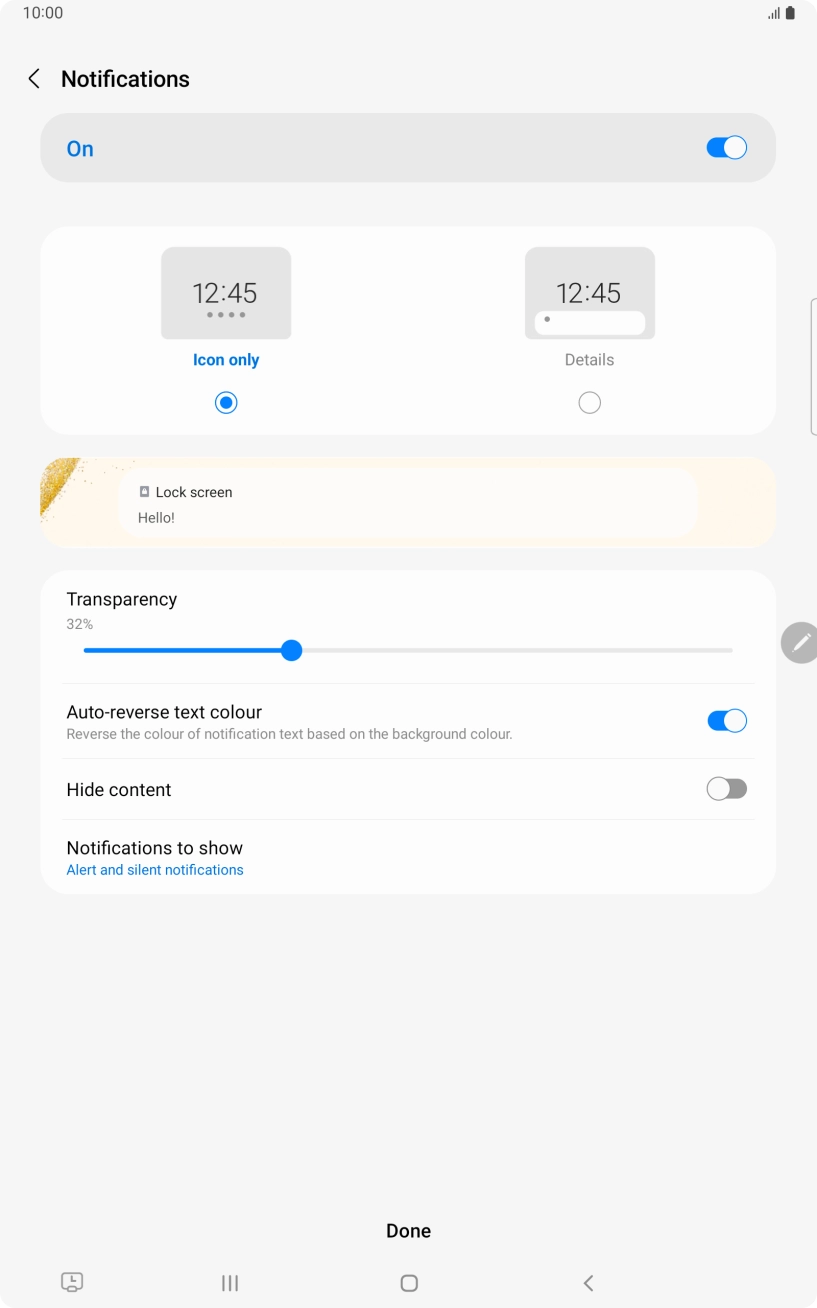Open the floating pencil edit button
The width and height of the screenshot is (817, 1308).
click(799, 643)
